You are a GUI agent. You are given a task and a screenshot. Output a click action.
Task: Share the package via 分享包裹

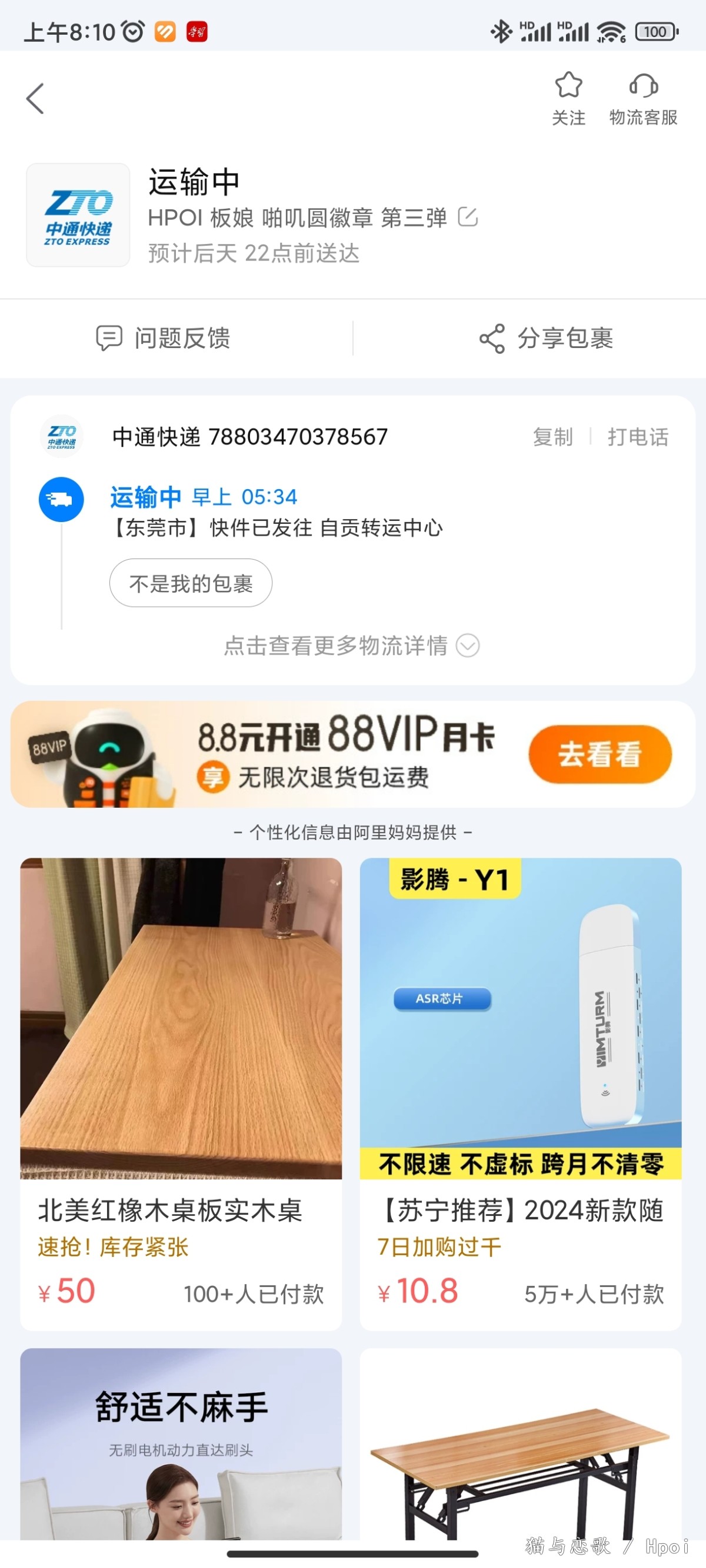[x=546, y=338]
